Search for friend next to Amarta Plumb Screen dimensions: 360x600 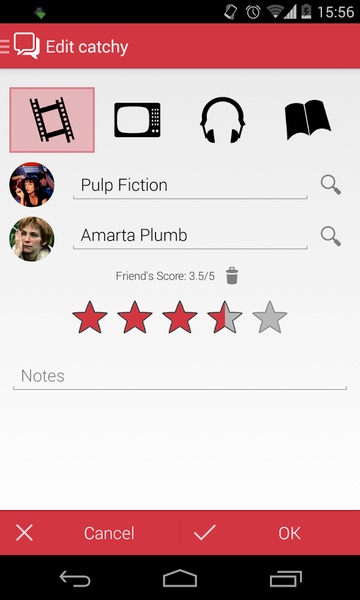tap(331, 236)
